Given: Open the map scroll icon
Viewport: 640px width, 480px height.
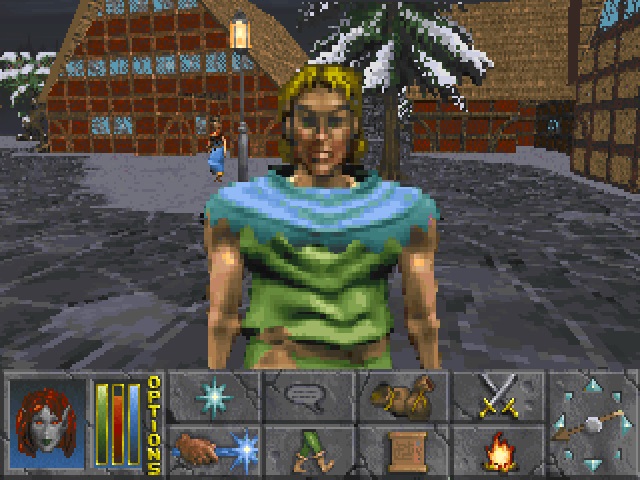Looking at the screenshot, I should (x=402, y=449).
